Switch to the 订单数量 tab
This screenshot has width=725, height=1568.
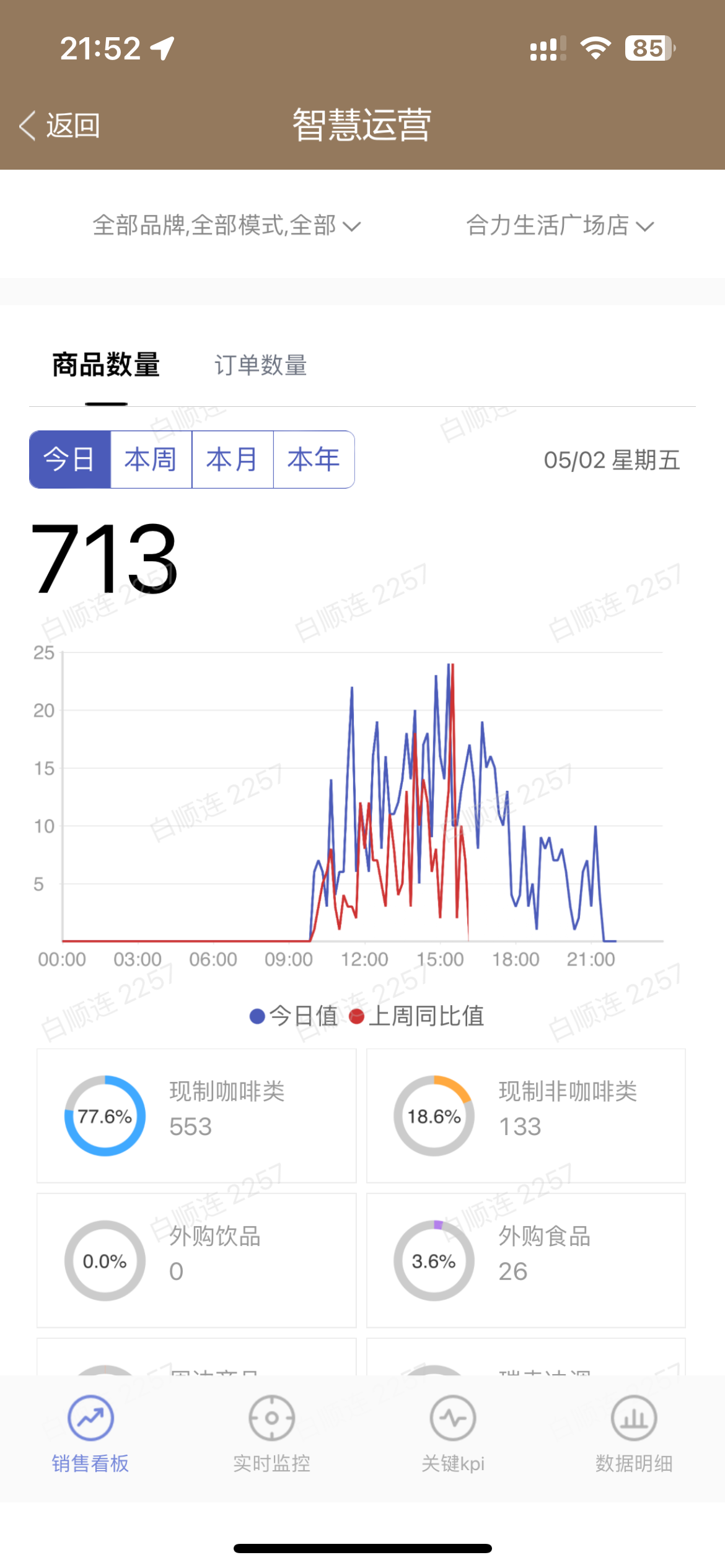[260, 365]
